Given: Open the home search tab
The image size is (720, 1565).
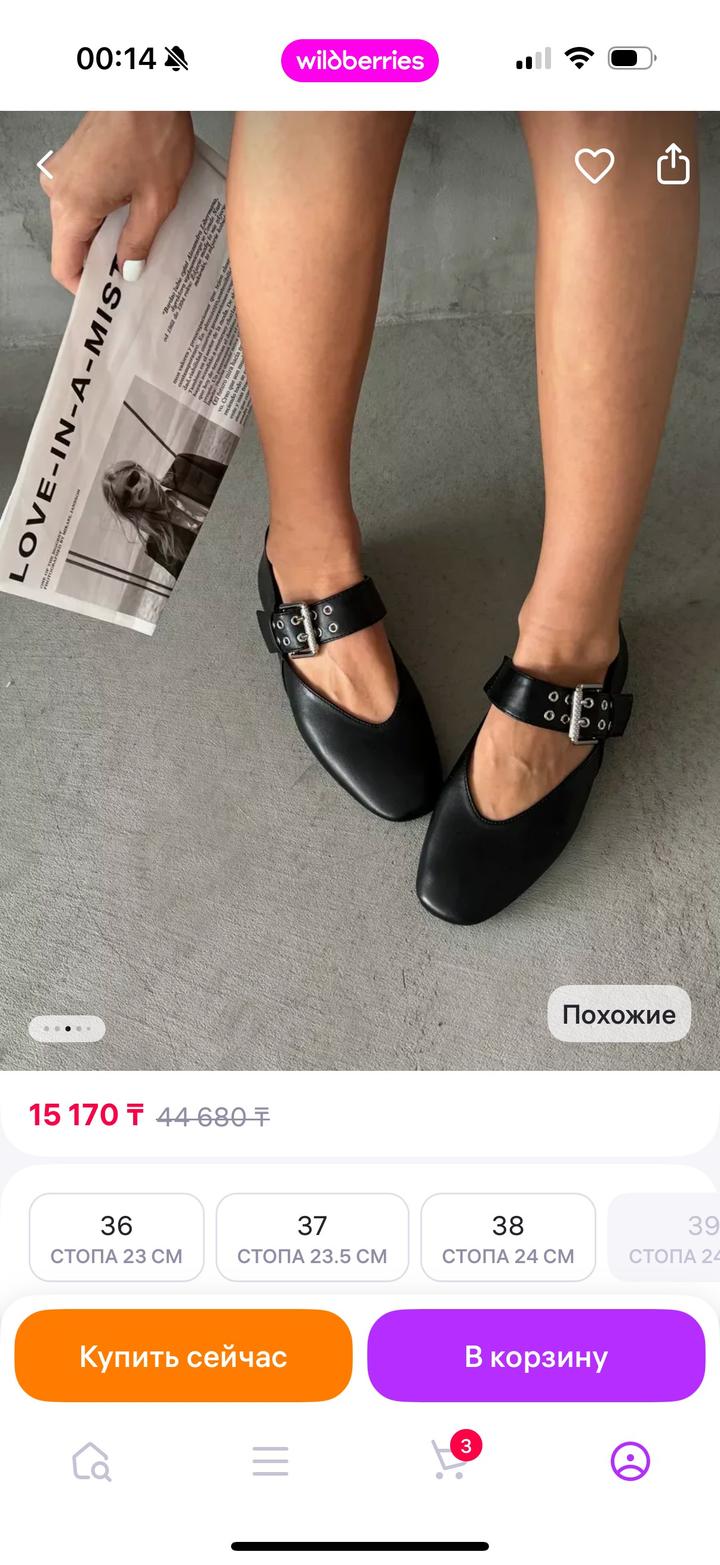Looking at the screenshot, I should (91, 1461).
